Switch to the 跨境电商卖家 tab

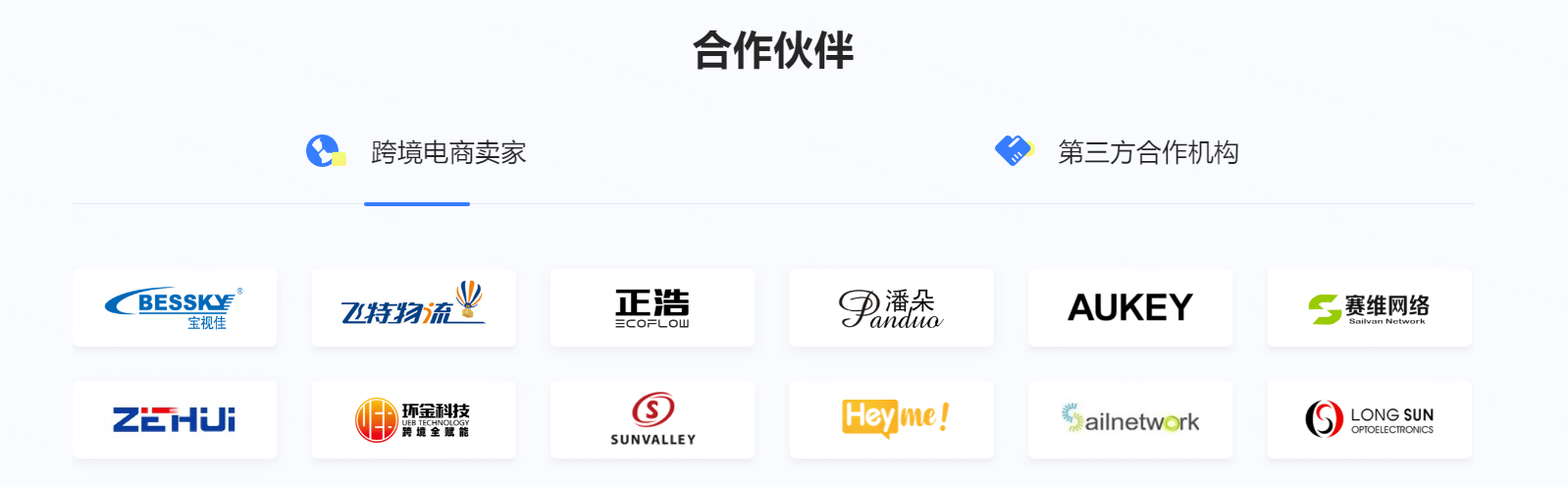click(x=418, y=152)
